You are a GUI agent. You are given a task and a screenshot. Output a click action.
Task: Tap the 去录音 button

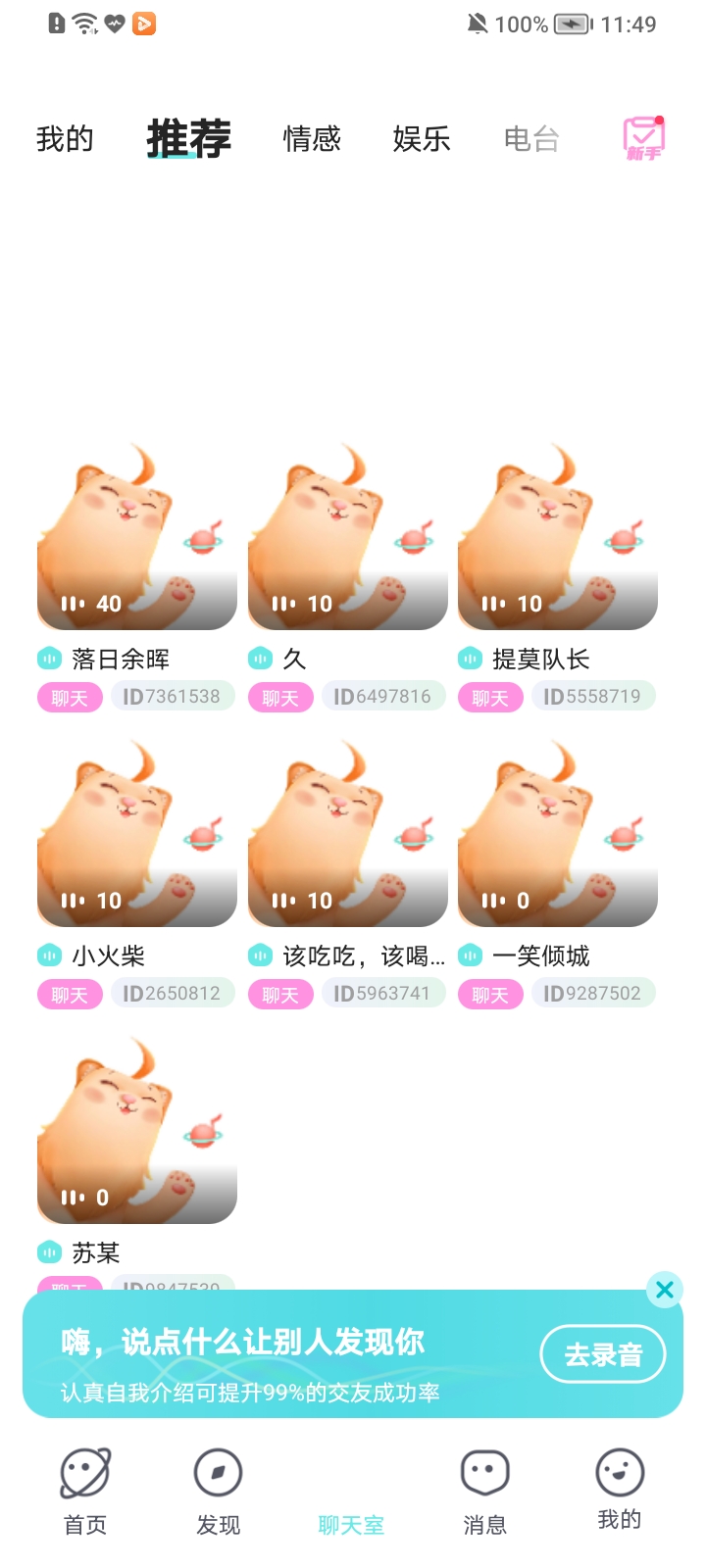(x=603, y=1354)
